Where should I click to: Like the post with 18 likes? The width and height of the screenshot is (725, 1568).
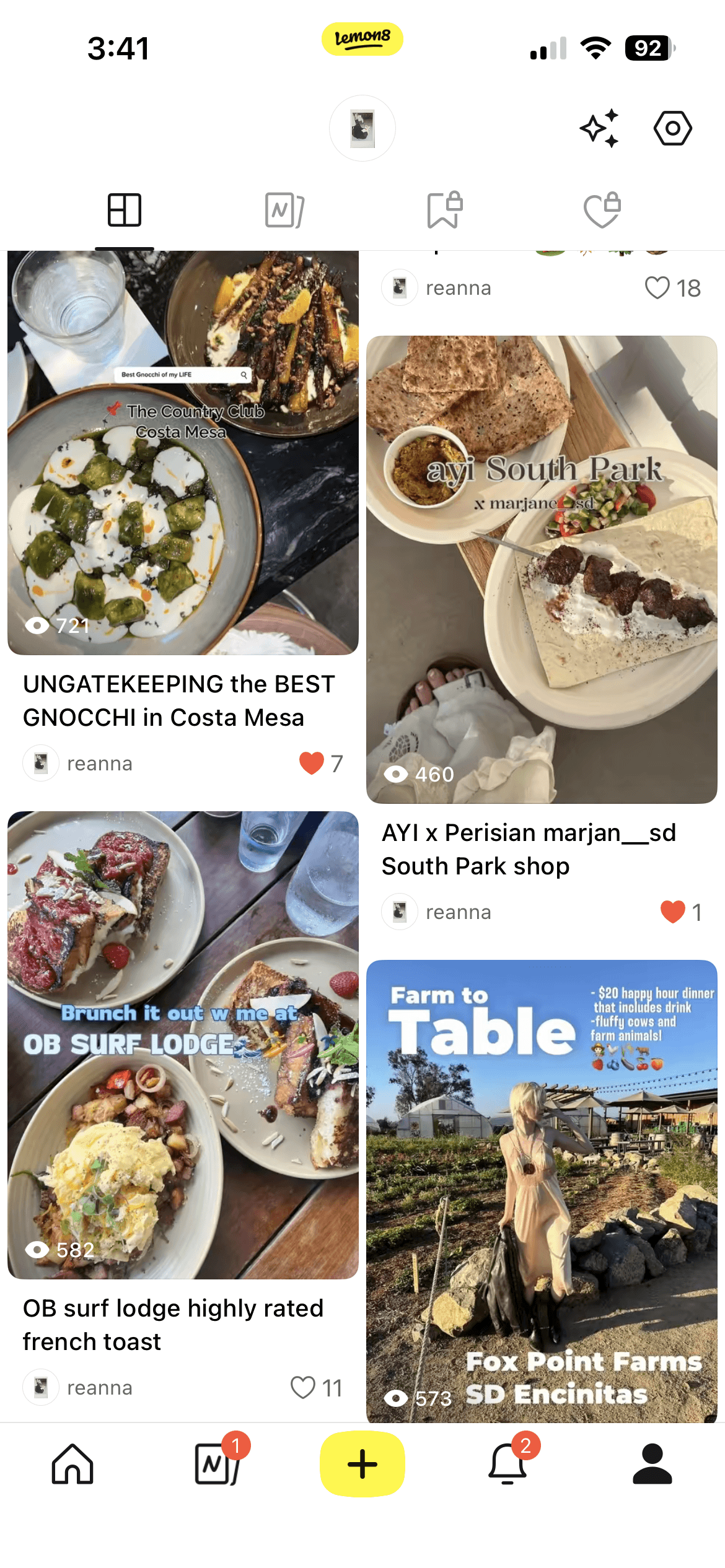[657, 288]
